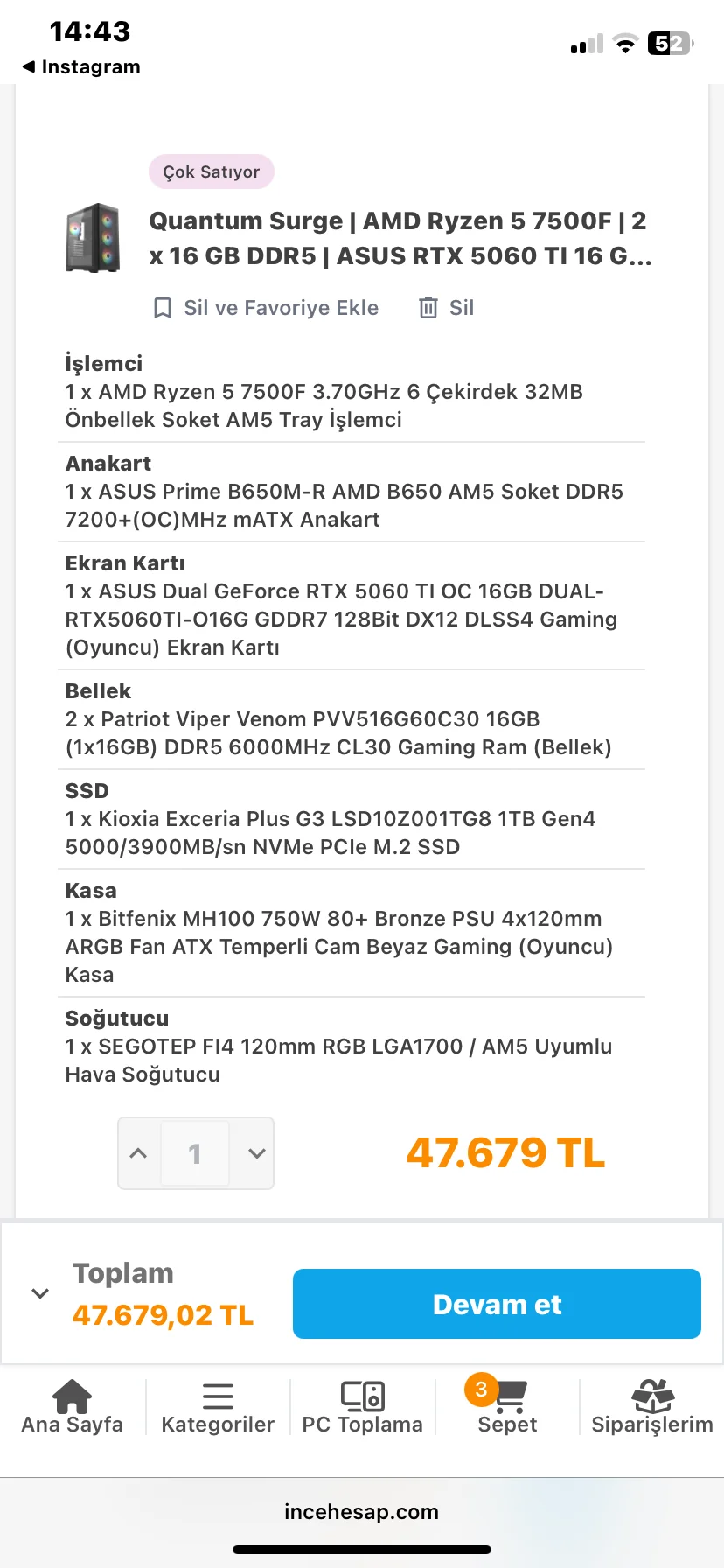This screenshot has height=1568, width=724.
Task: Open the Quantum Surge product title
Action: (400, 238)
